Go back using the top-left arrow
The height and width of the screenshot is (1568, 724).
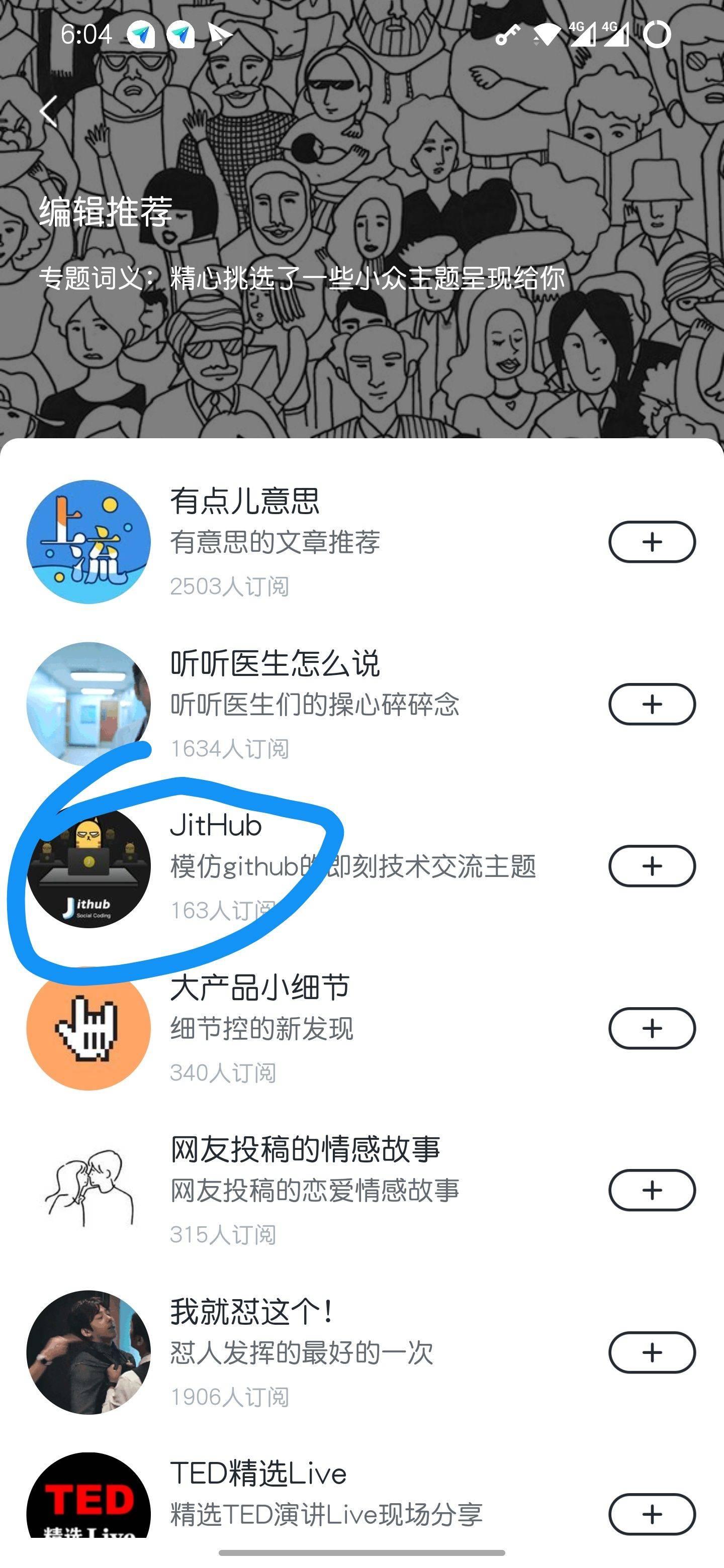pyautogui.click(x=49, y=112)
